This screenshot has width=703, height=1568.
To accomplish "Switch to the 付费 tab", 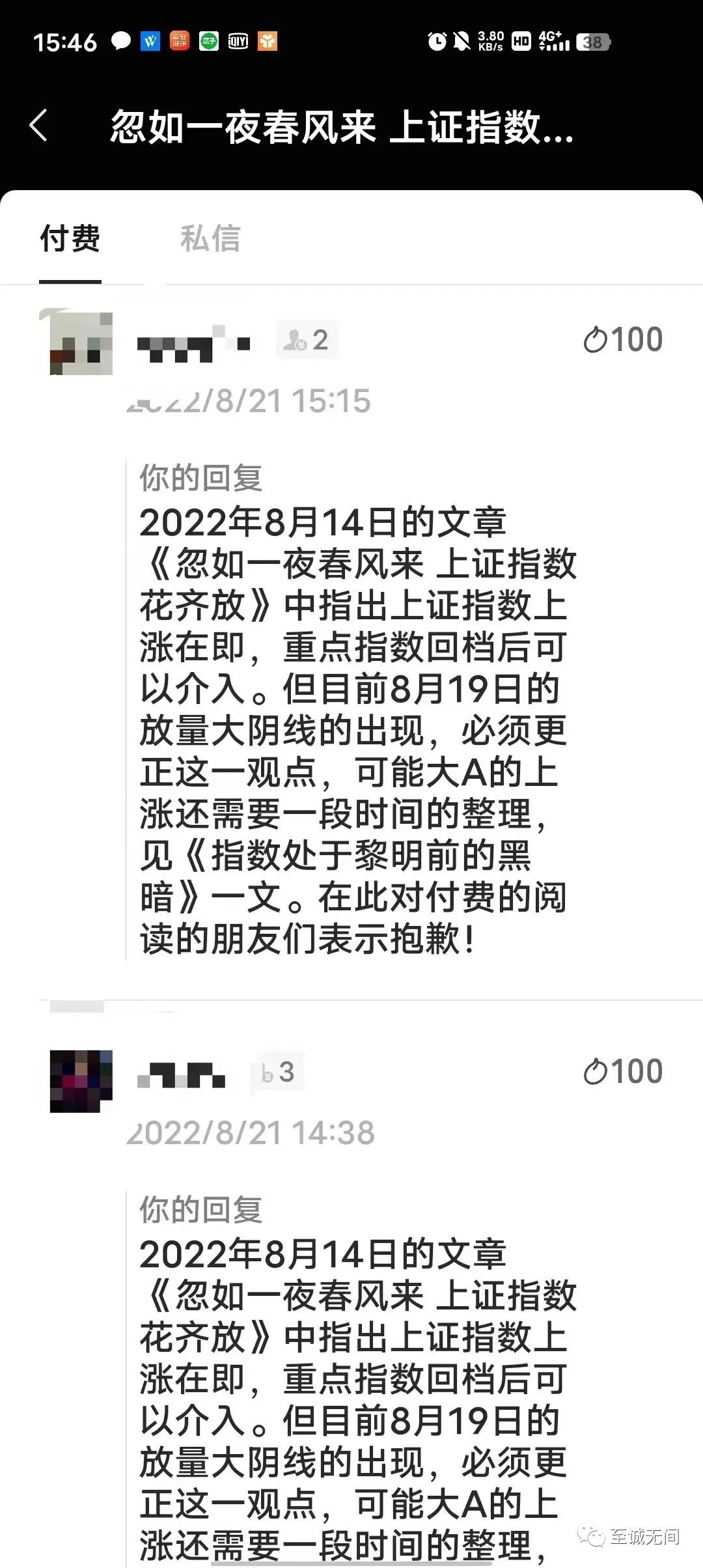I will click(70, 238).
